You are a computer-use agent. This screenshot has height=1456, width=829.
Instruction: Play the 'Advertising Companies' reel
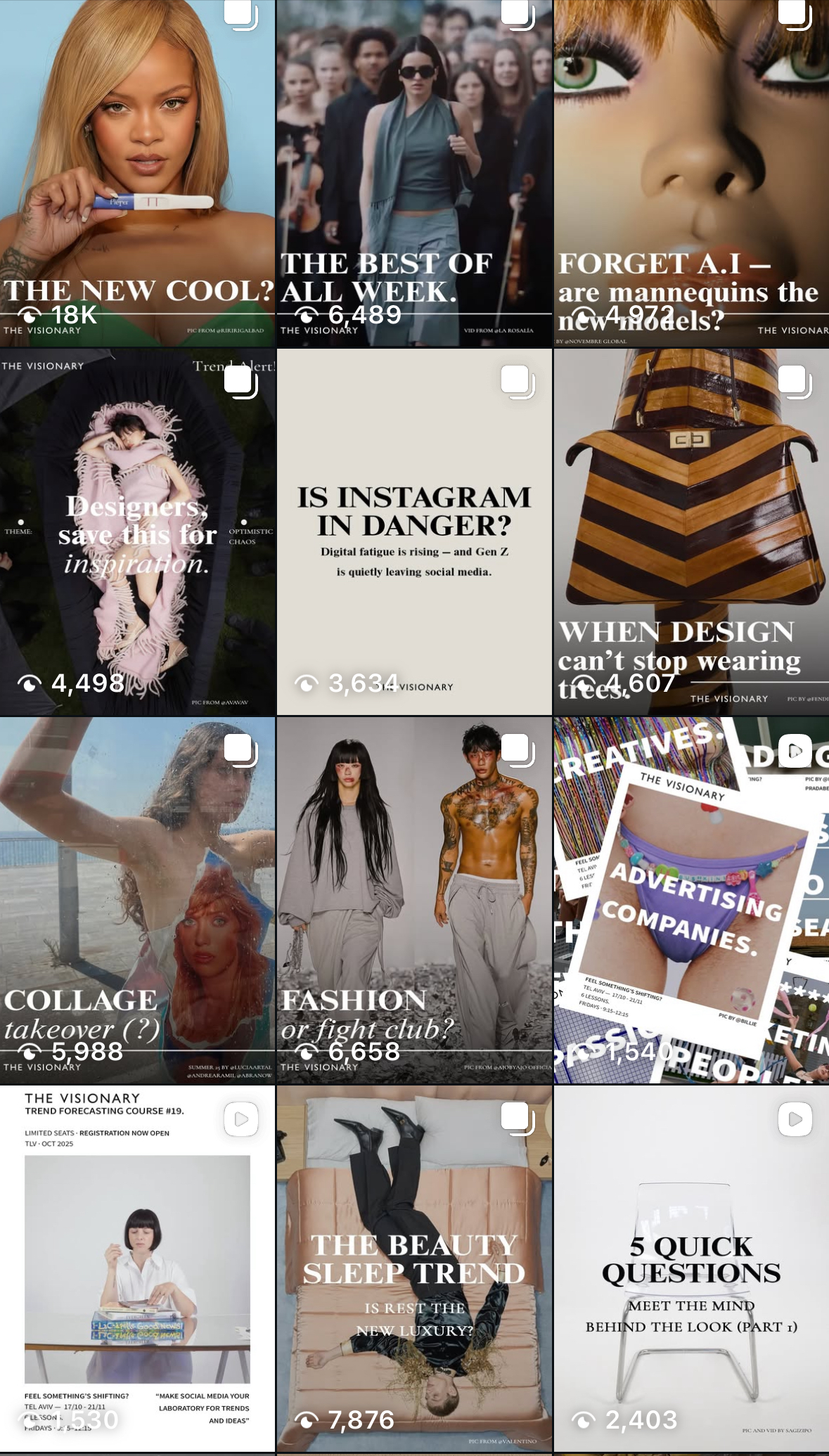[691, 900]
